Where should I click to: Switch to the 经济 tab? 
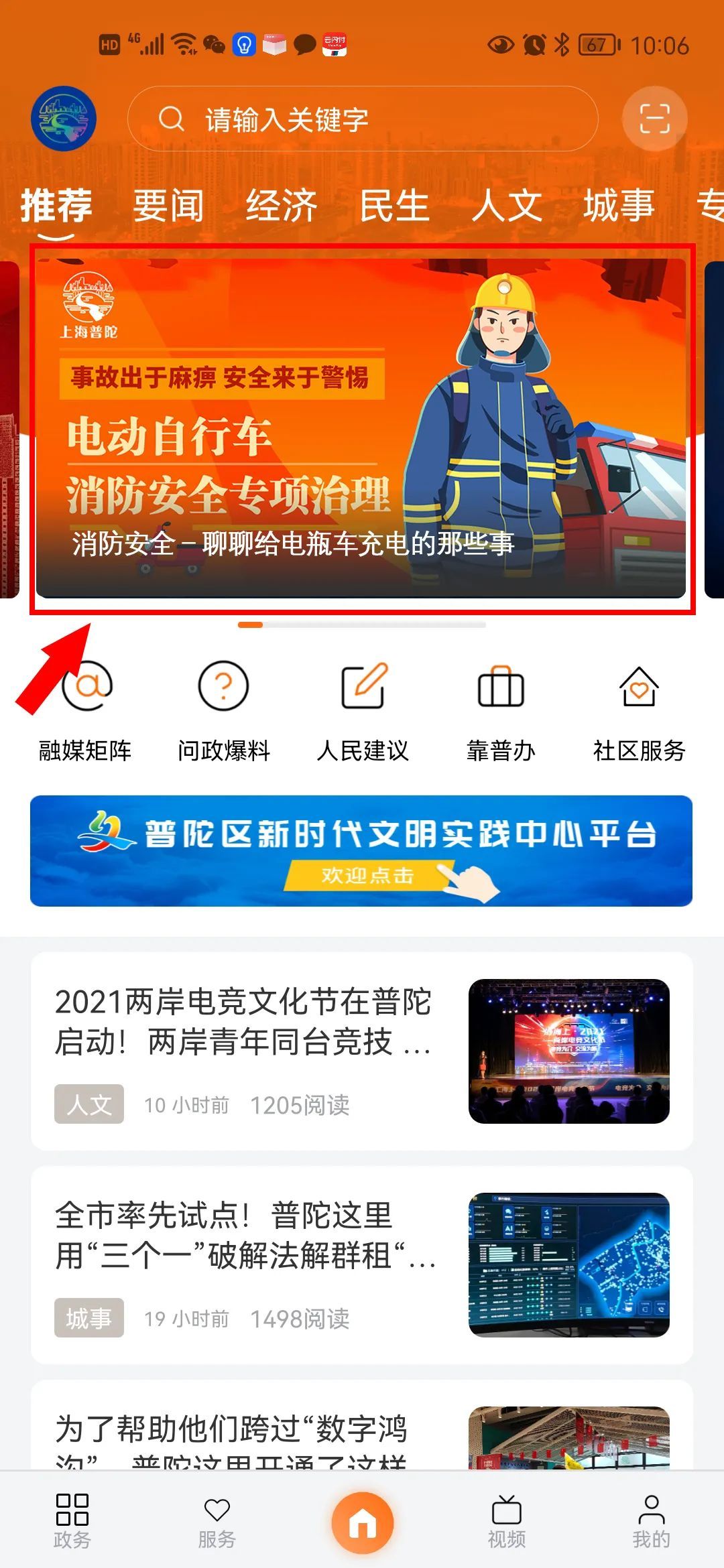282,205
